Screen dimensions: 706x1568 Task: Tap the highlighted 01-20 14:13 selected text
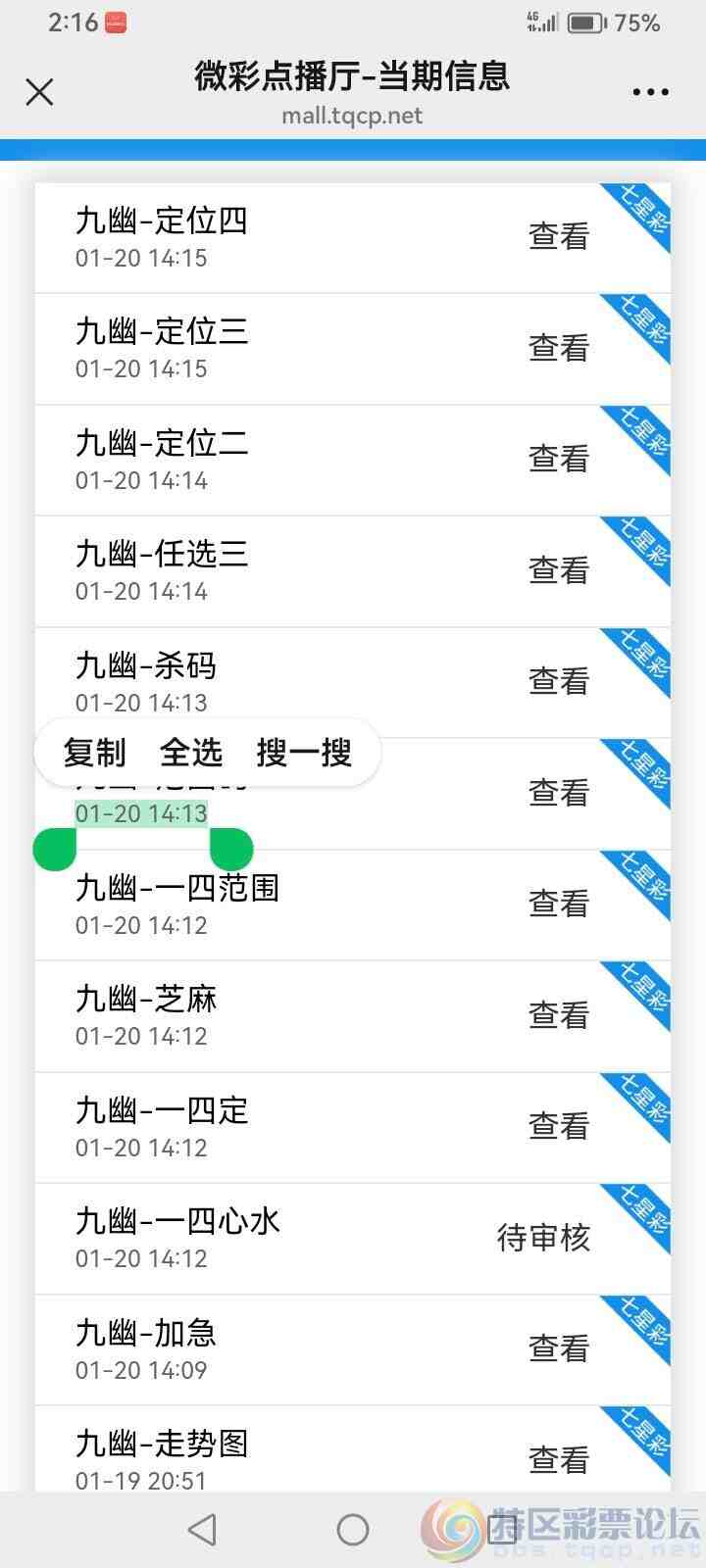(141, 813)
